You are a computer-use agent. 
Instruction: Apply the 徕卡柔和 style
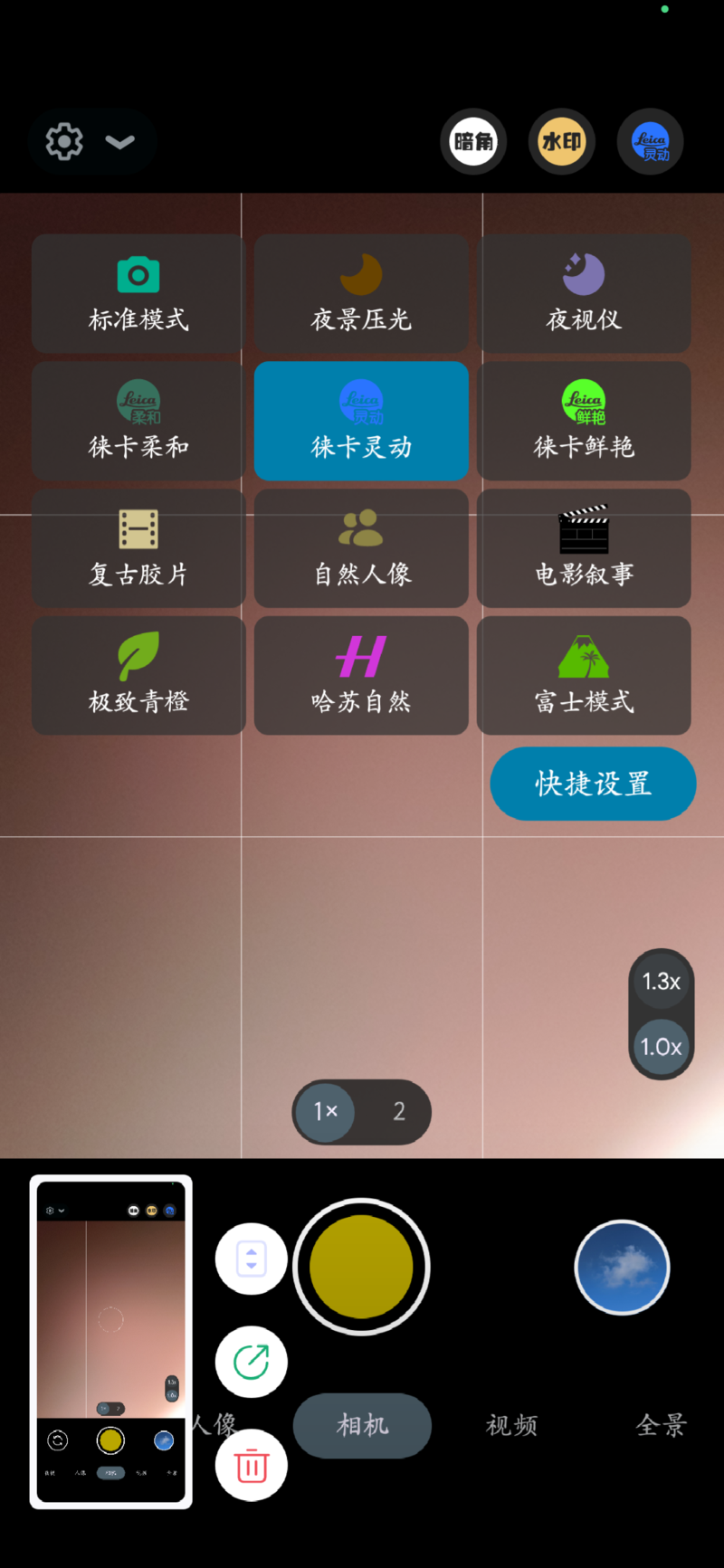tap(138, 422)
